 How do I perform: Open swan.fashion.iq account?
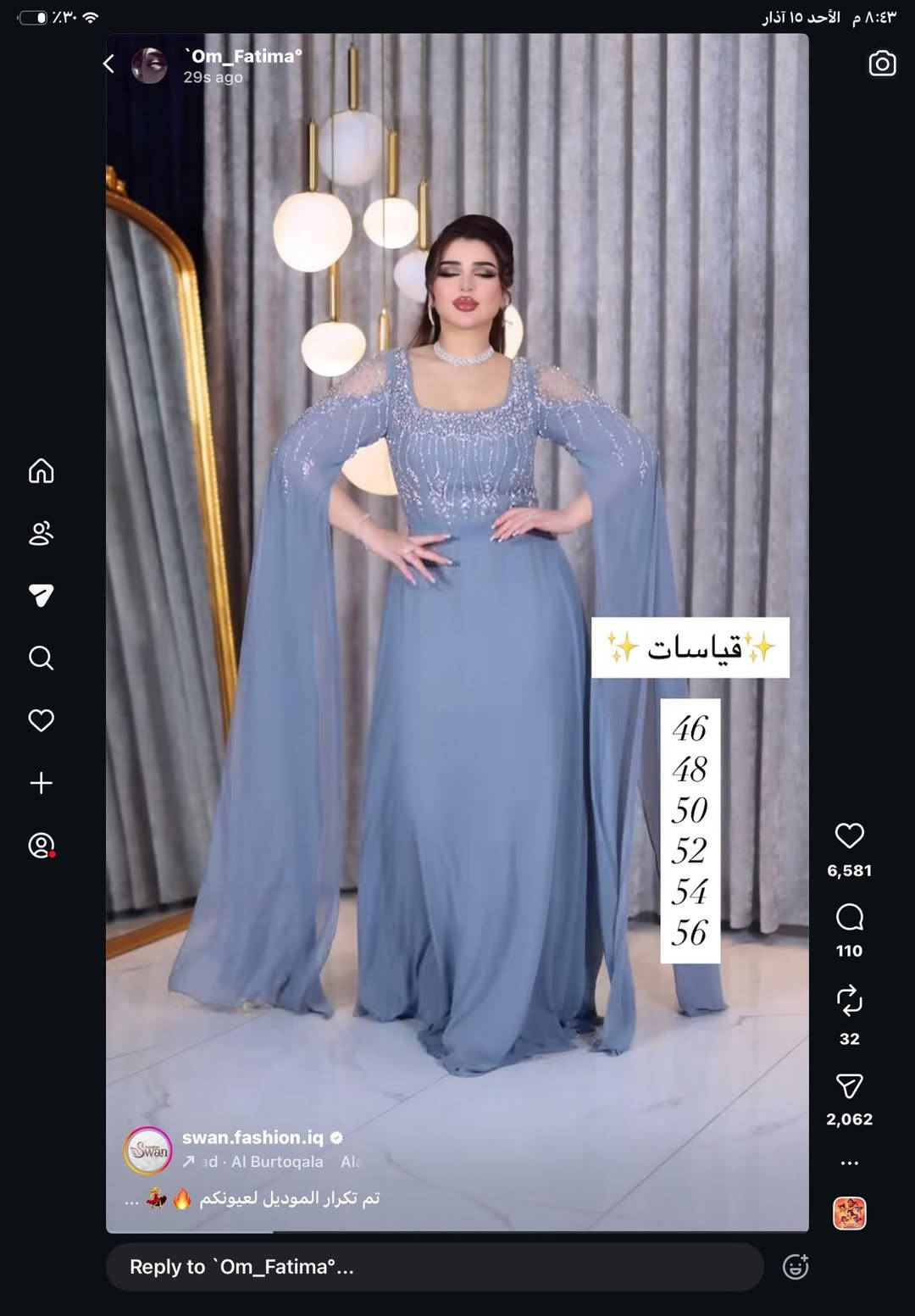(252, 1137)
